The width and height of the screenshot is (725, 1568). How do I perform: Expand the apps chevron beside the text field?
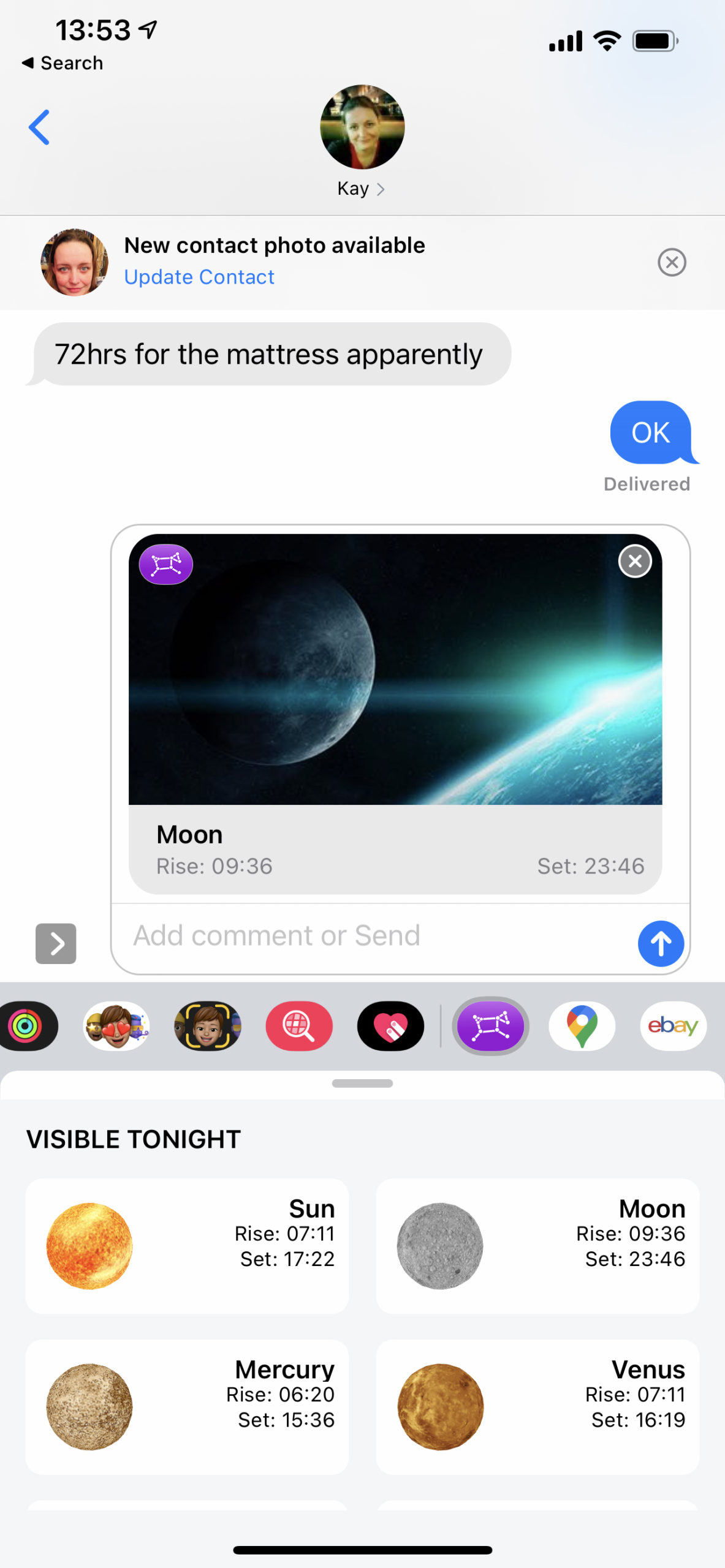(x=56, y=943)
